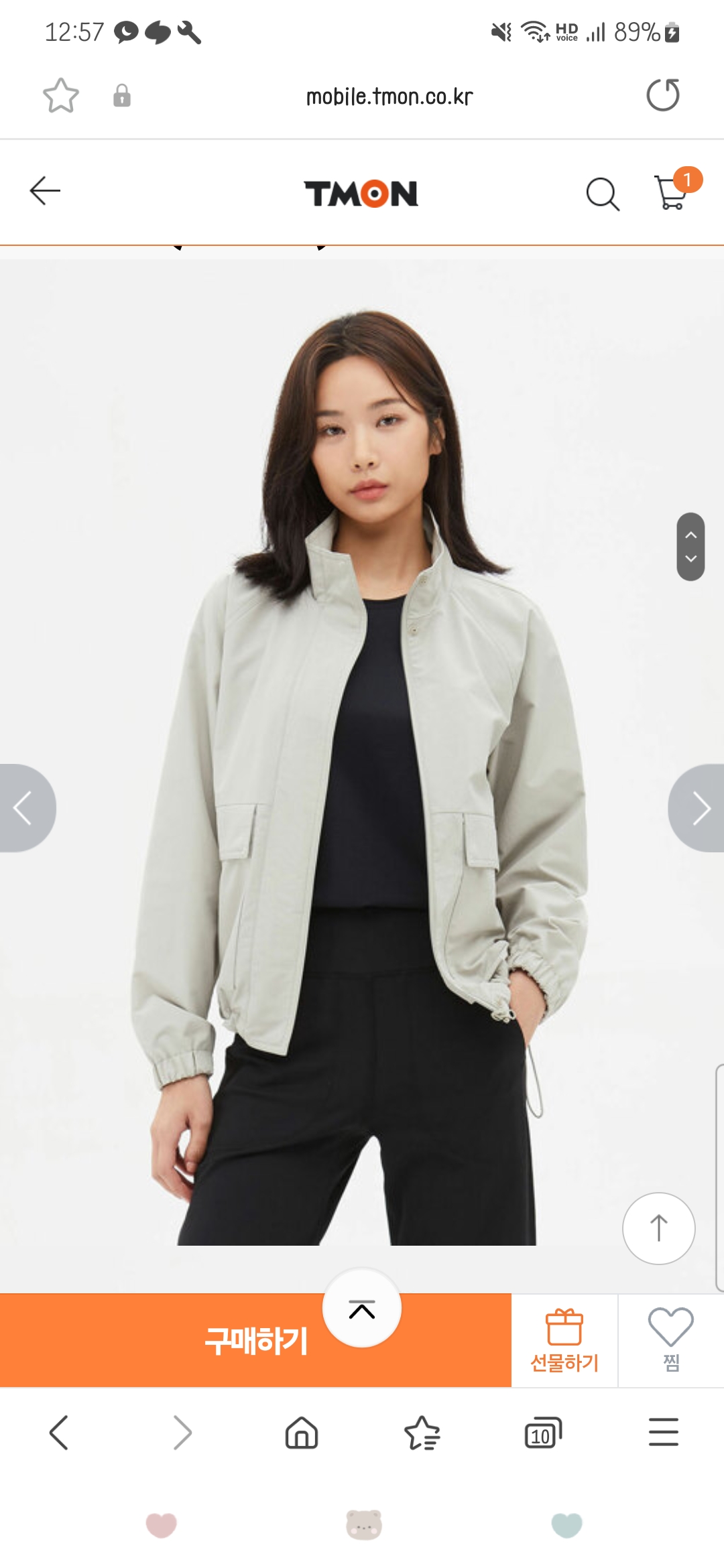724x1568 pixels.
Task: Tap the 구매하기 purchase button
Action: (x=255, y=1340)
